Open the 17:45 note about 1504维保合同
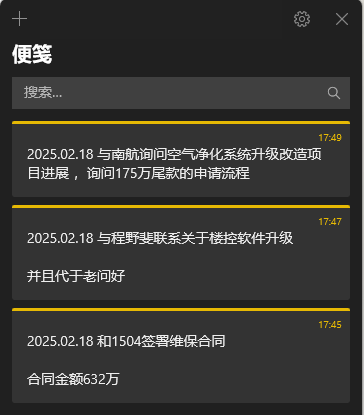This screenshot has width=364, height=415. pos(181,356)
